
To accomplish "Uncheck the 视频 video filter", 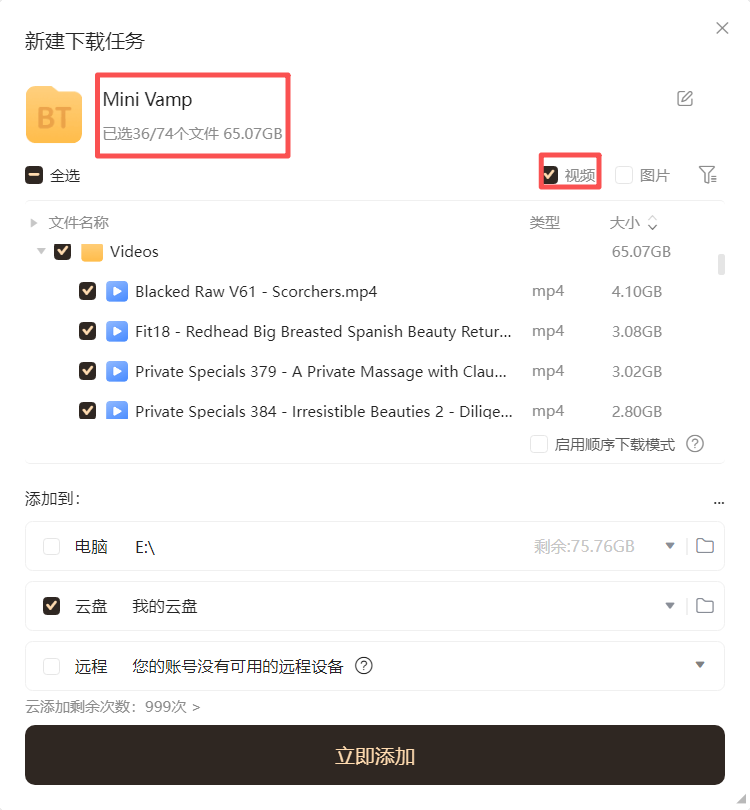I will pos(550,175).
